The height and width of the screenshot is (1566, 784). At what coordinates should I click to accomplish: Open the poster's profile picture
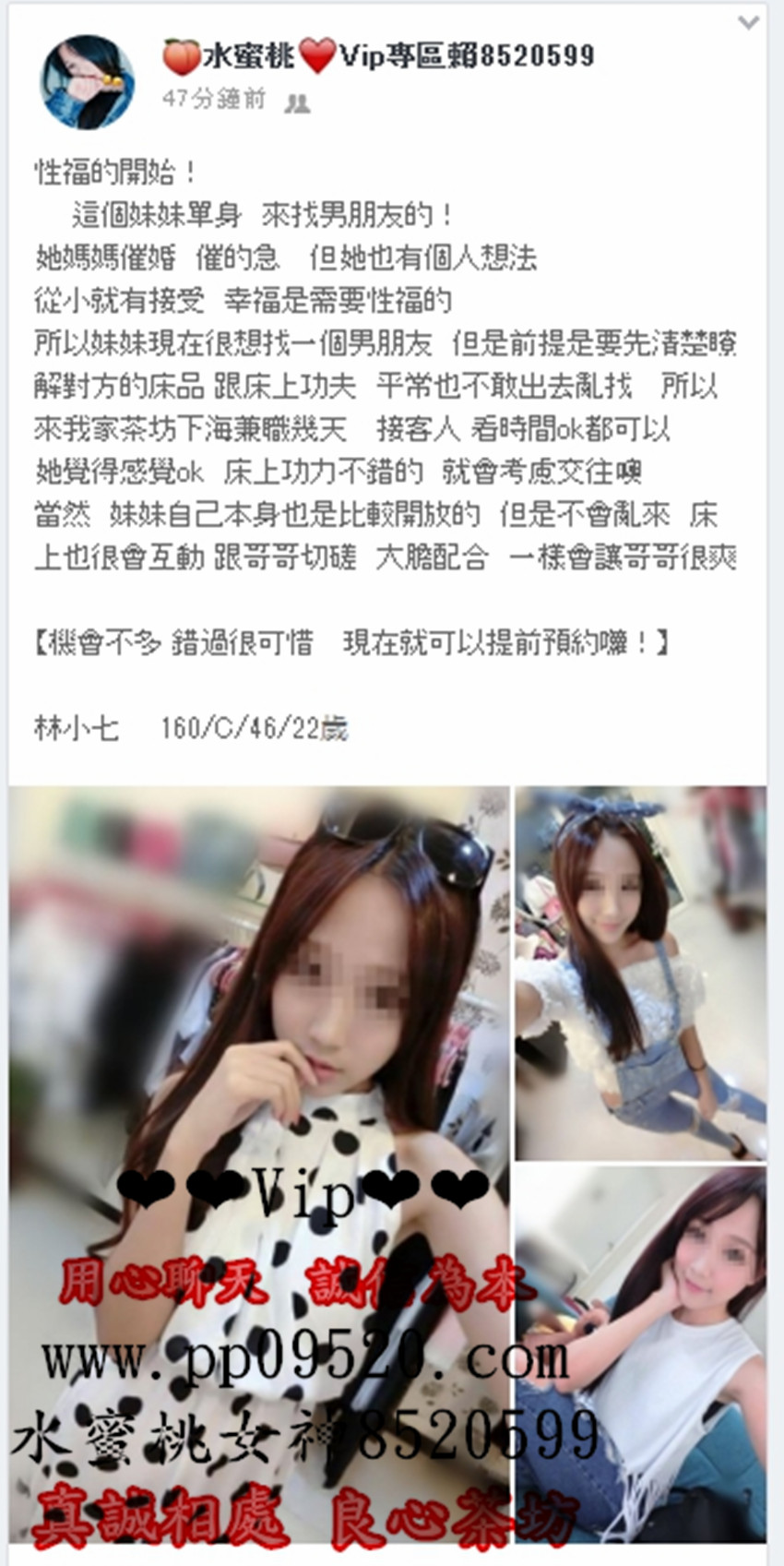pyautogui.click(x=88, y=83)
